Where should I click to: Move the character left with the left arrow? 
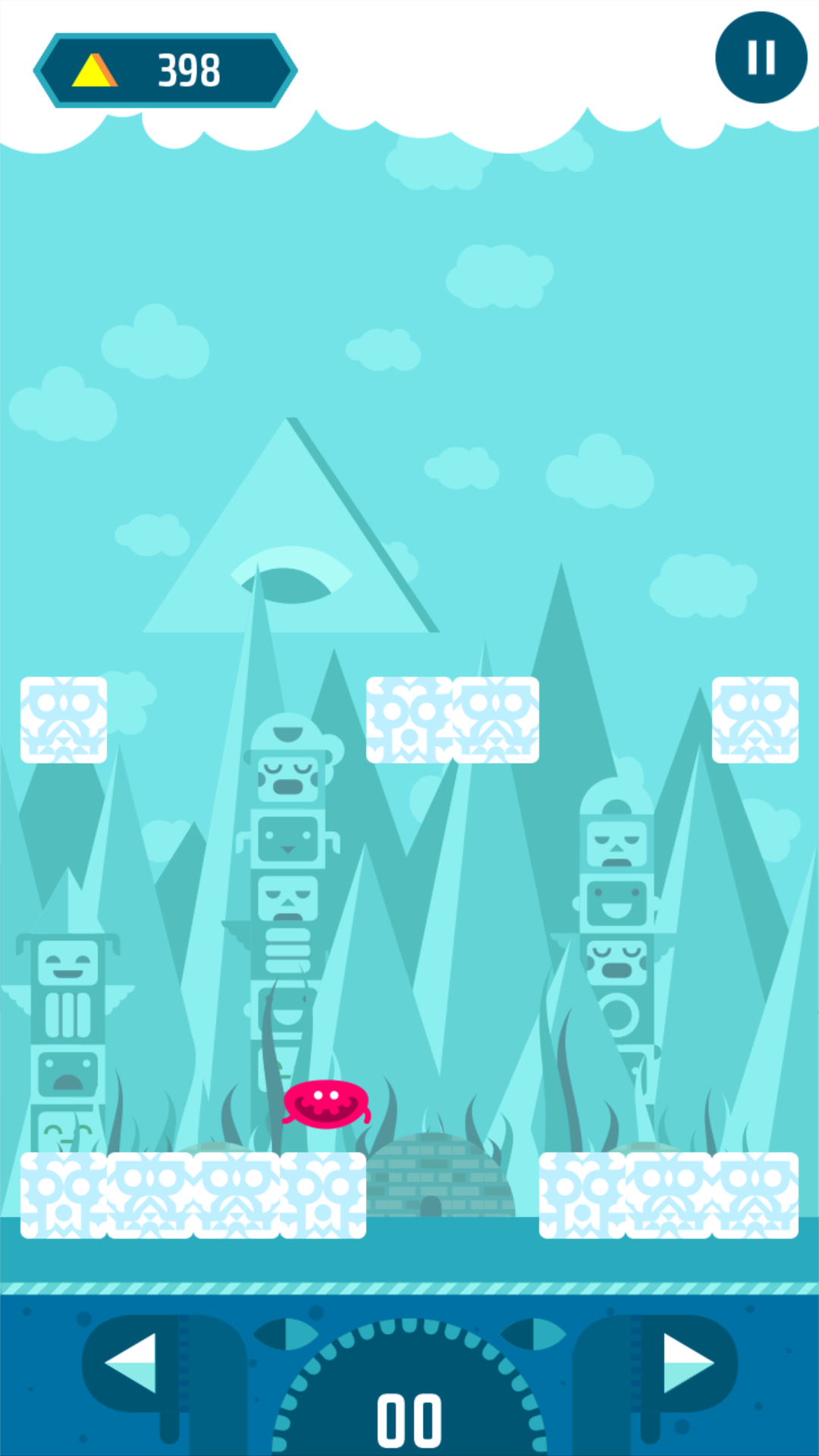pyautogui.click(x=133, y=1363)
